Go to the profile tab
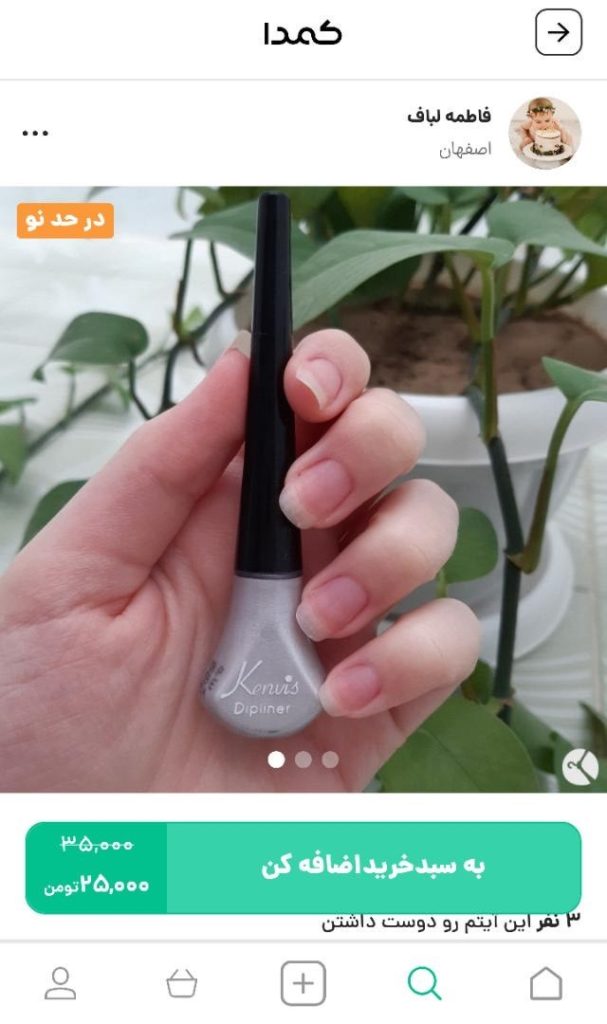The image size is (607, 1024). tap(60, 984)
